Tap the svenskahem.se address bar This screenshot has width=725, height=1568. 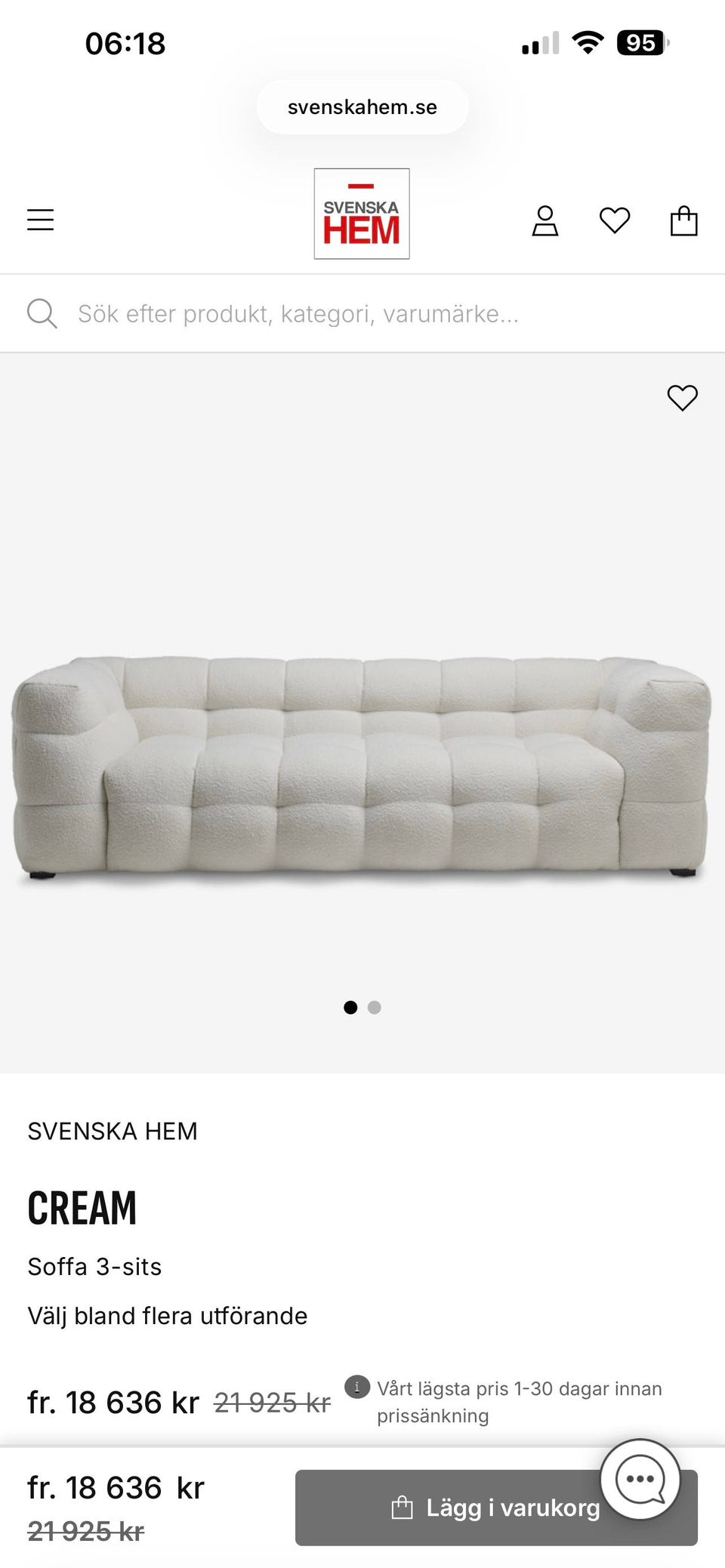coord(362,107)
